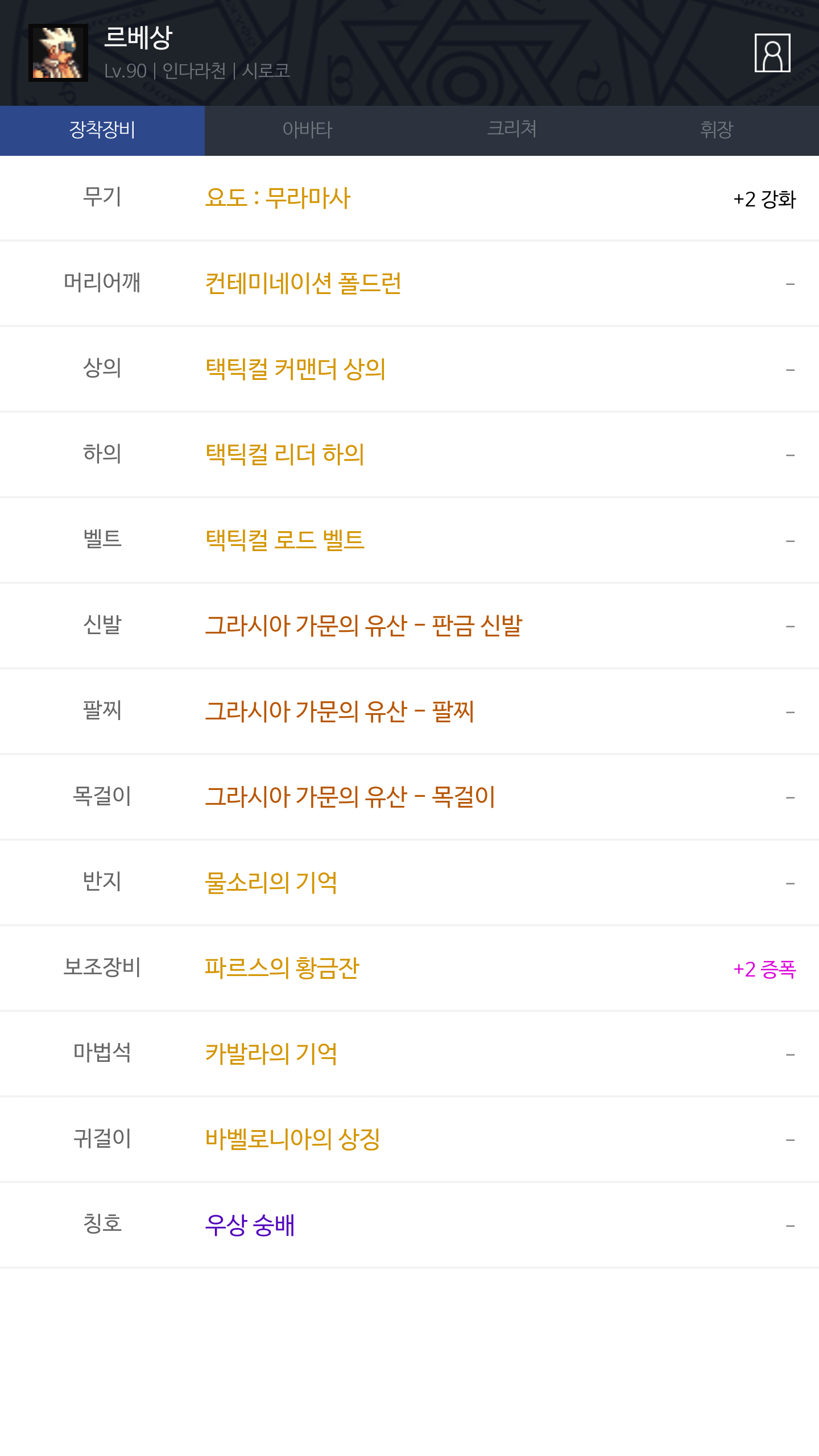Image resolution: width=819 pixels, height=1456 pixels.
Task: View ring item 물소리의 기억
Action: tap(271, 883)
